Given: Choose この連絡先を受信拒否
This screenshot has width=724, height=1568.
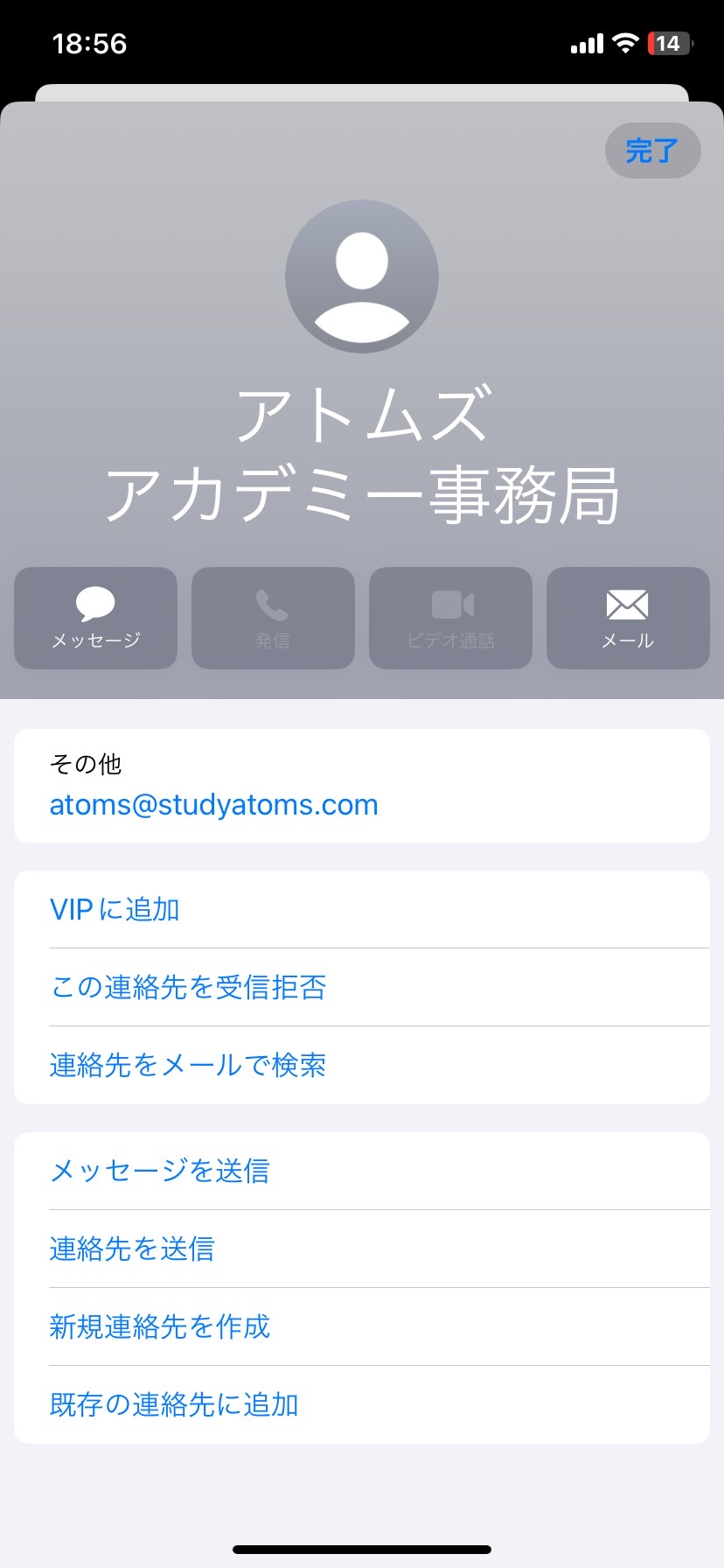Looking at the screenshot, I should 362,987.
